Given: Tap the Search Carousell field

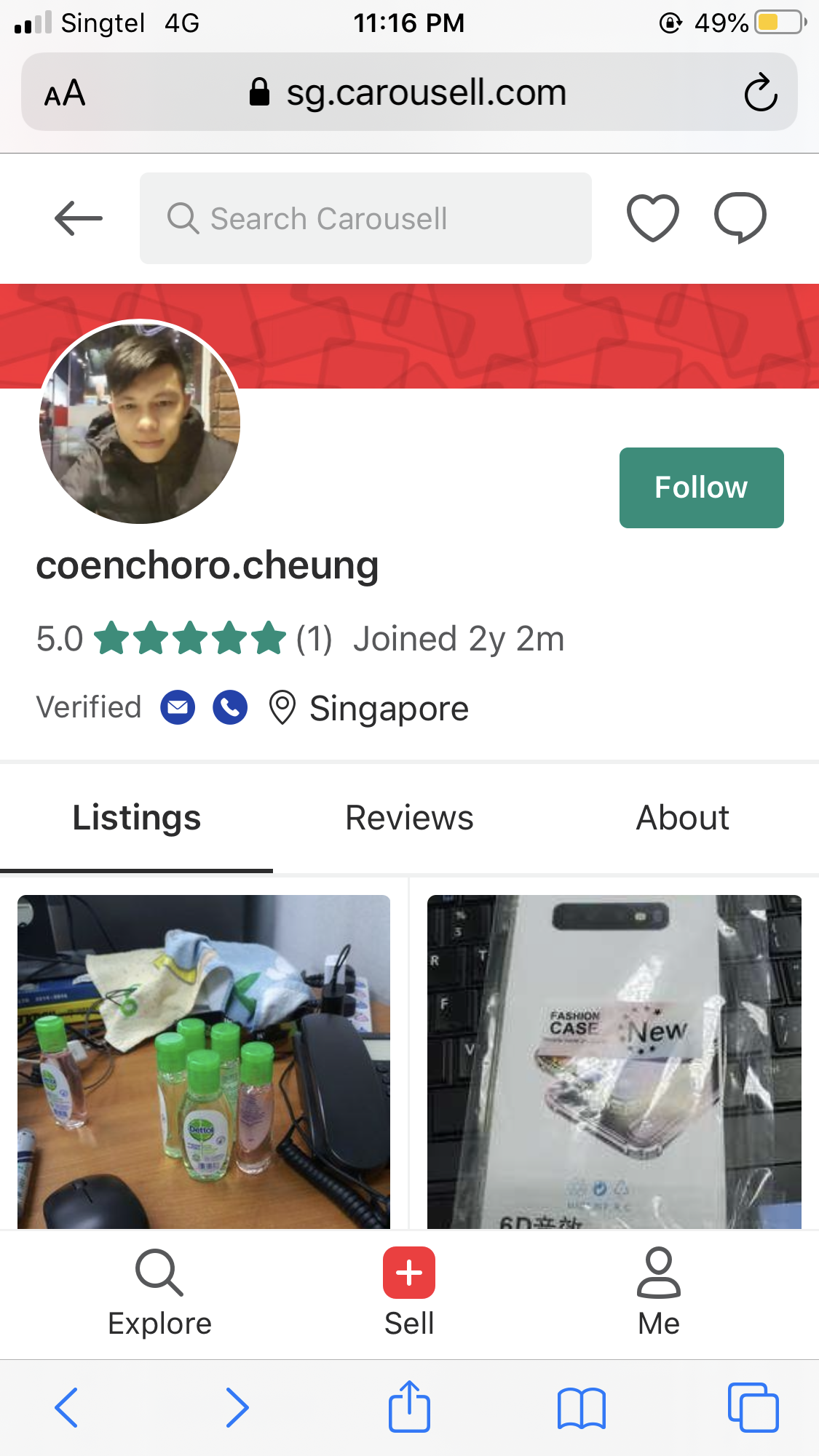Looking at the screenshot, I should tap(365, 218).
